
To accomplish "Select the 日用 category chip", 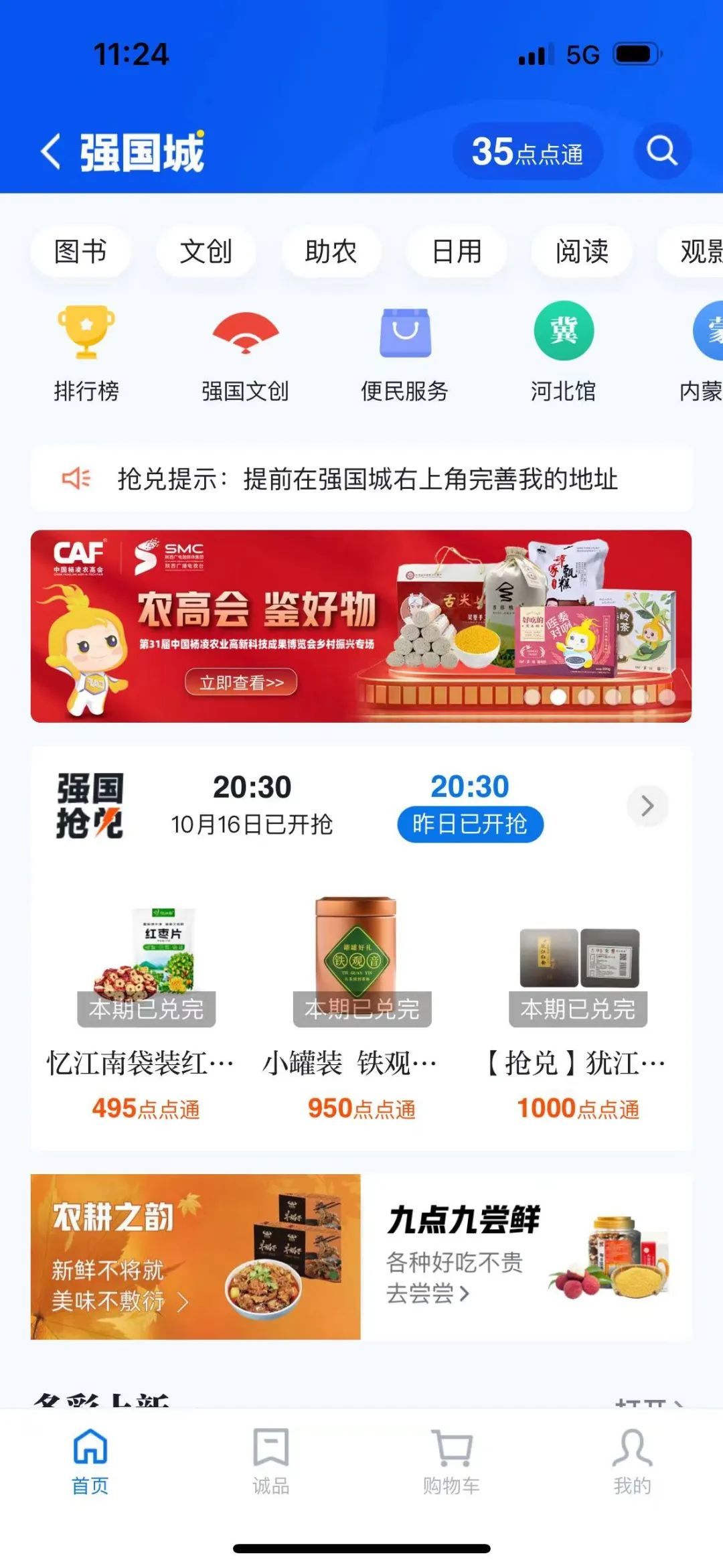I will [x=457, y=251].
